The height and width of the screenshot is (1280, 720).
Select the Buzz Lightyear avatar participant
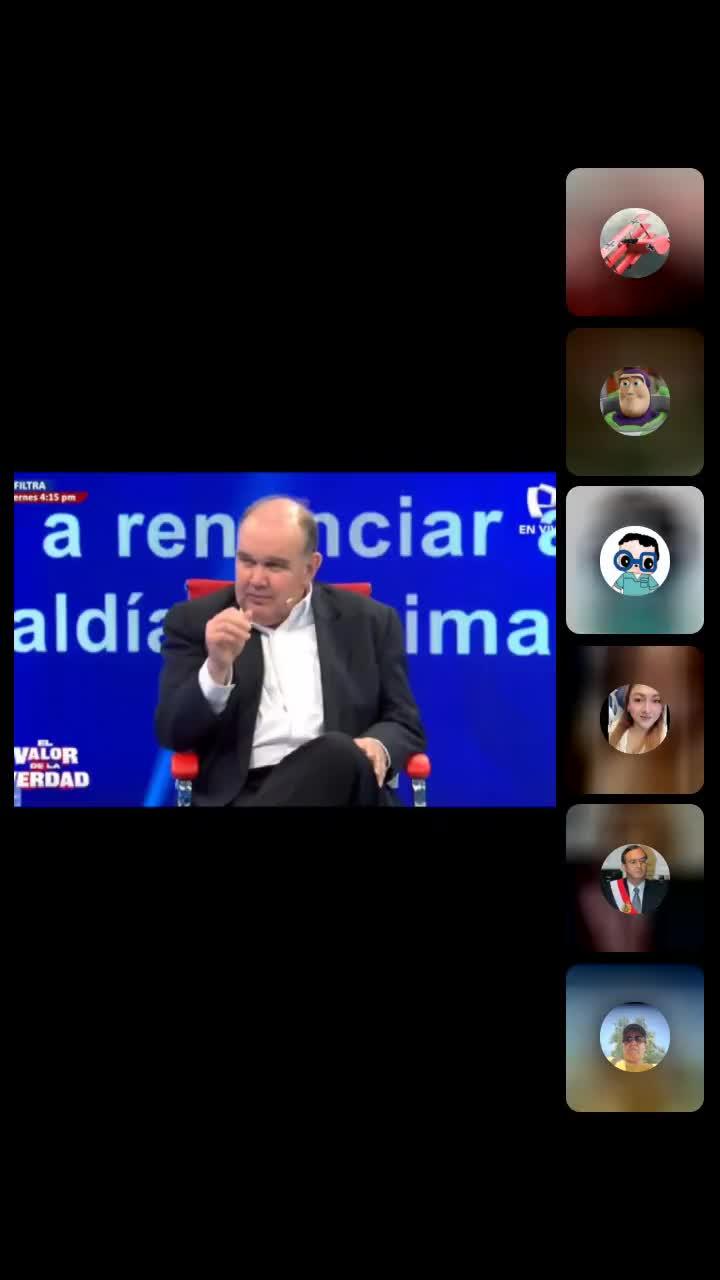(x=635, y=401)
